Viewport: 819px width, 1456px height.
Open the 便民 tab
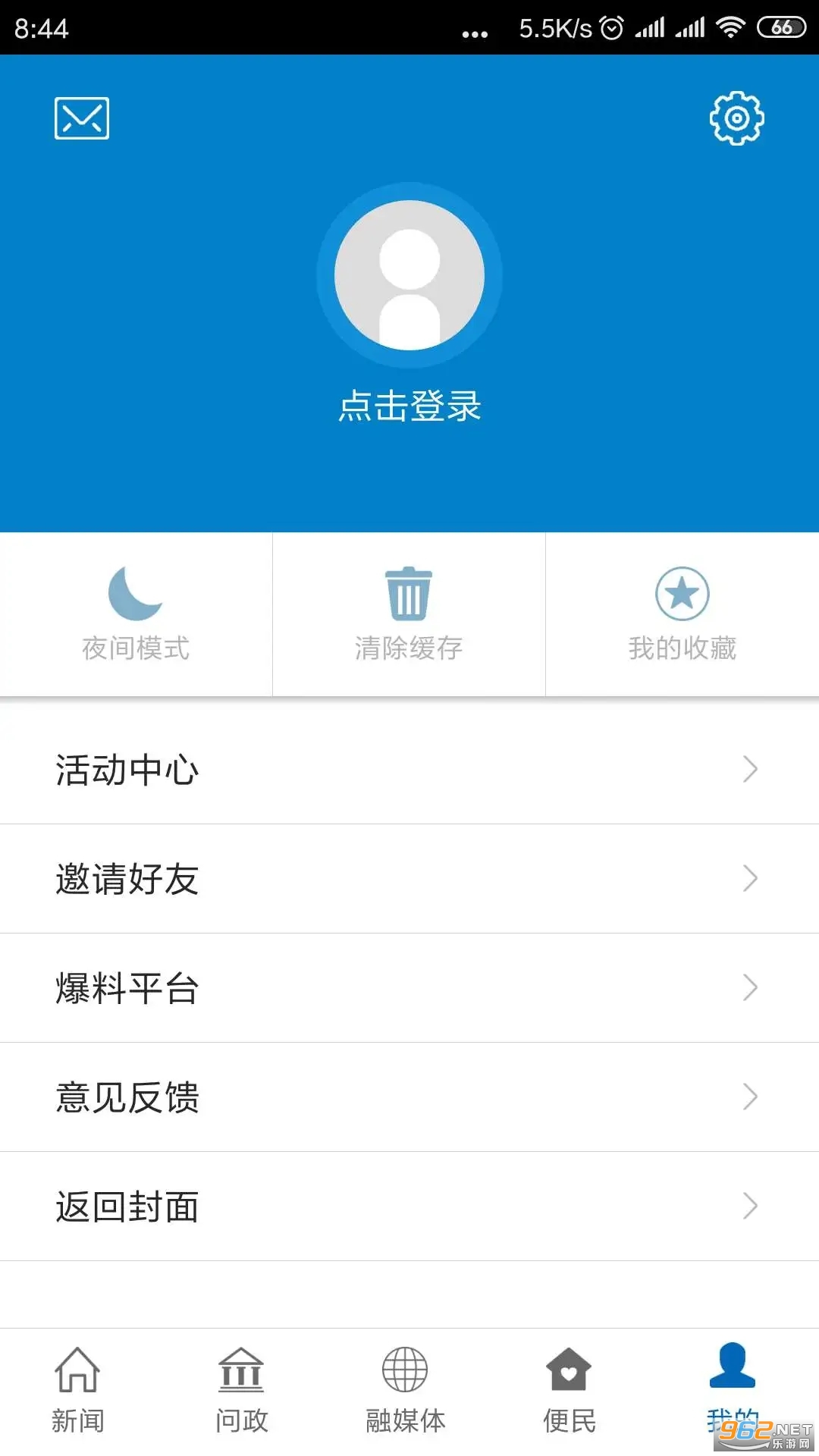pos(569,1389)
